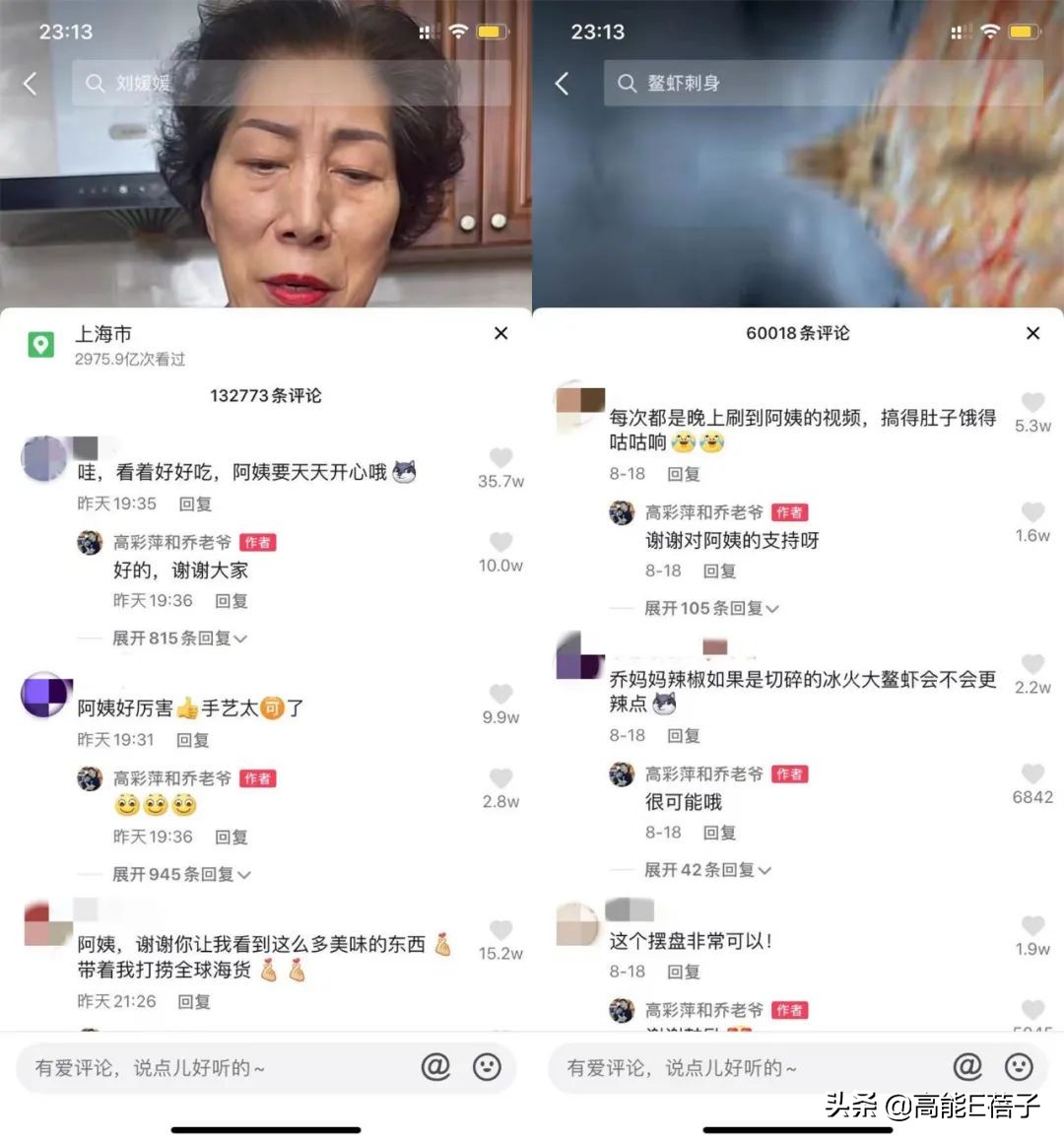Screen dimensions: 1064x1143
Task: Tap the emoji face icon in right comment bar
Action: pos(1017,1068)
